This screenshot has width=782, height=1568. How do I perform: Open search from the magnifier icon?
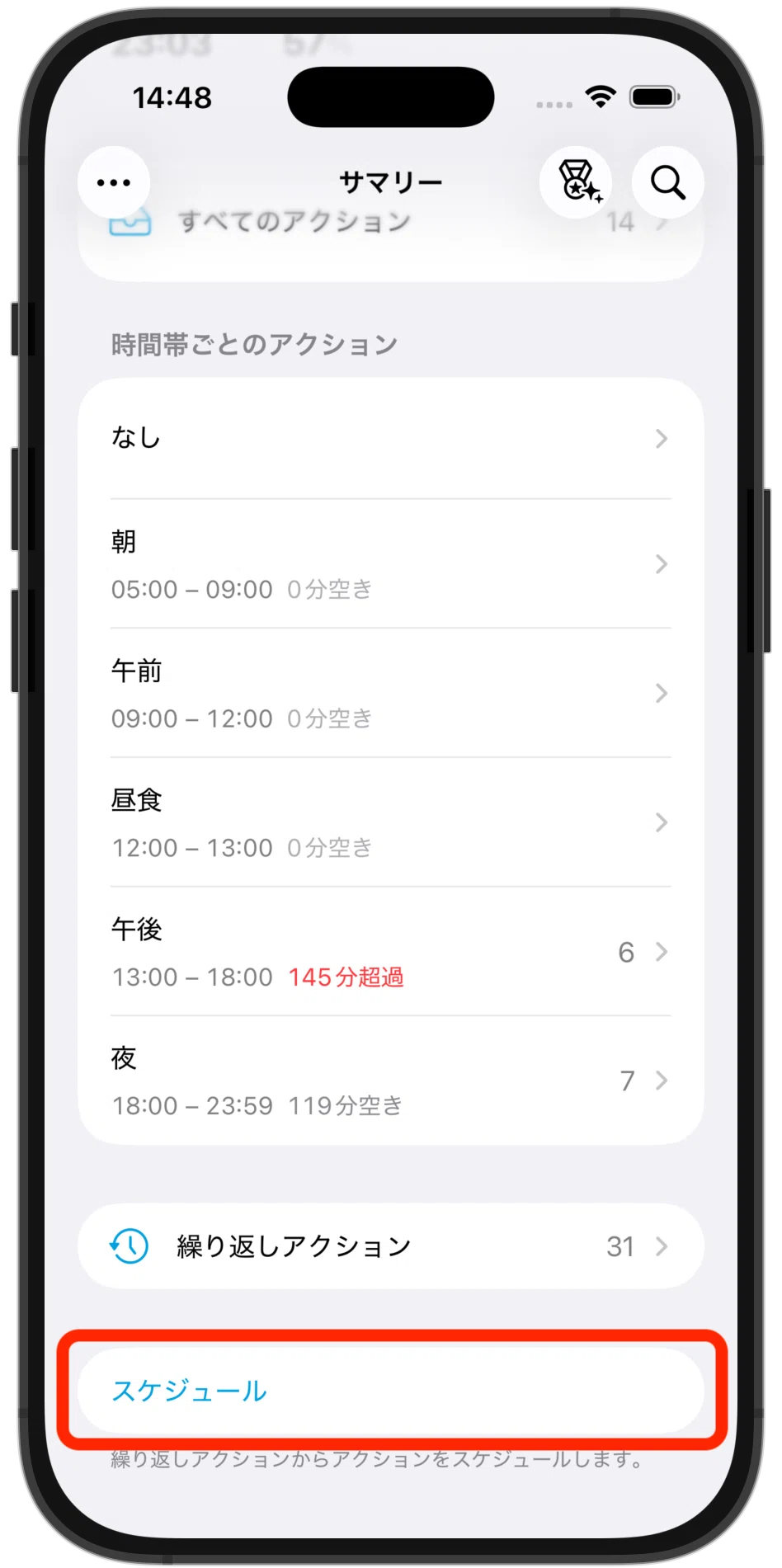(x=667, y=181)
